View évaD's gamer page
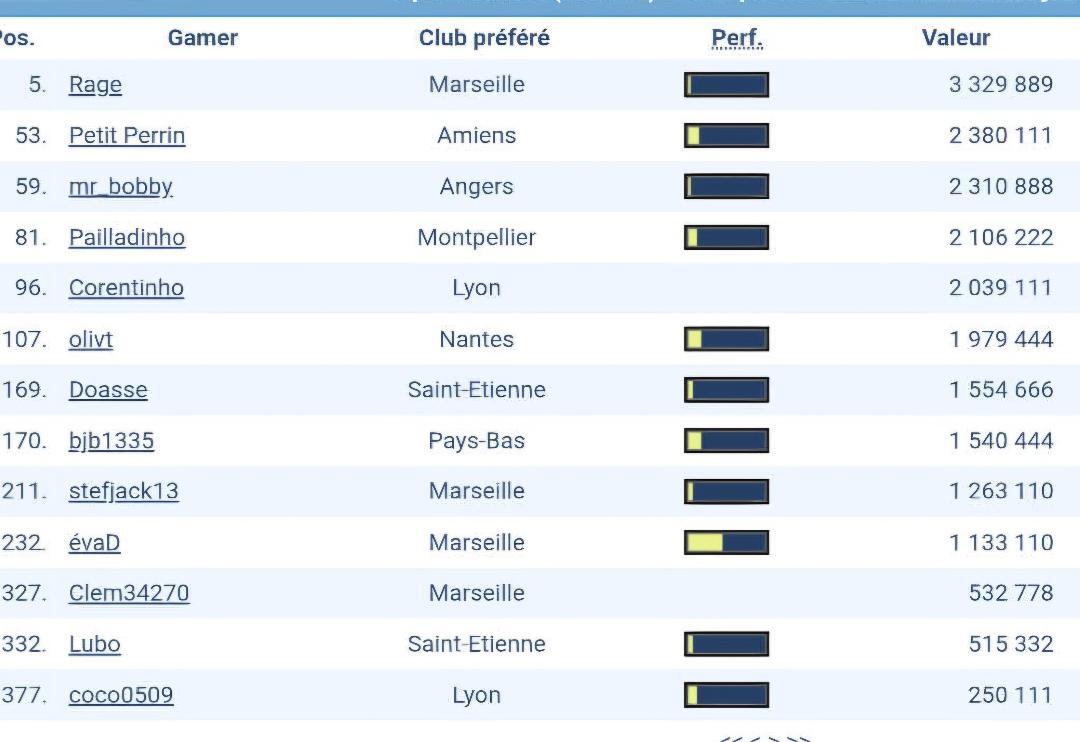This screenshot has height=742, width=1080. coord(95,543)
